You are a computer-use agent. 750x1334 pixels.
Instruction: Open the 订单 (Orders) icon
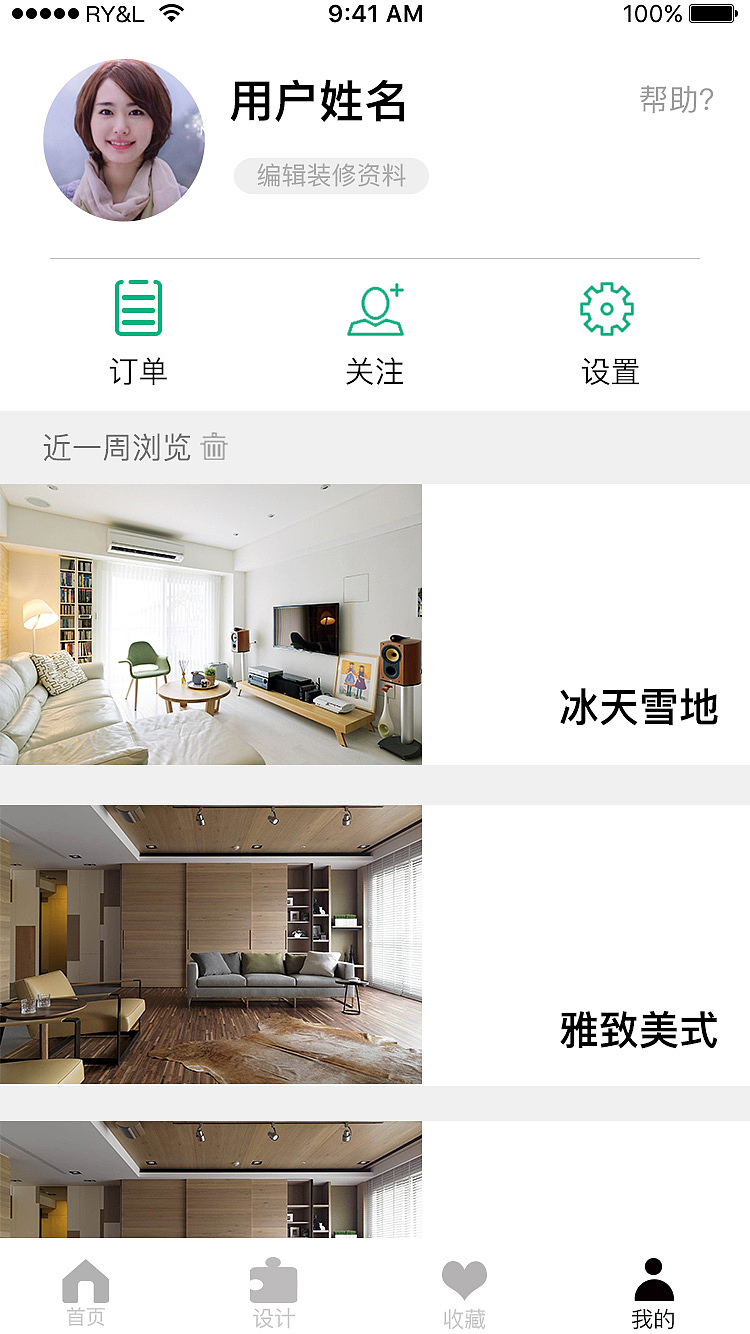(x=138, y=309)
